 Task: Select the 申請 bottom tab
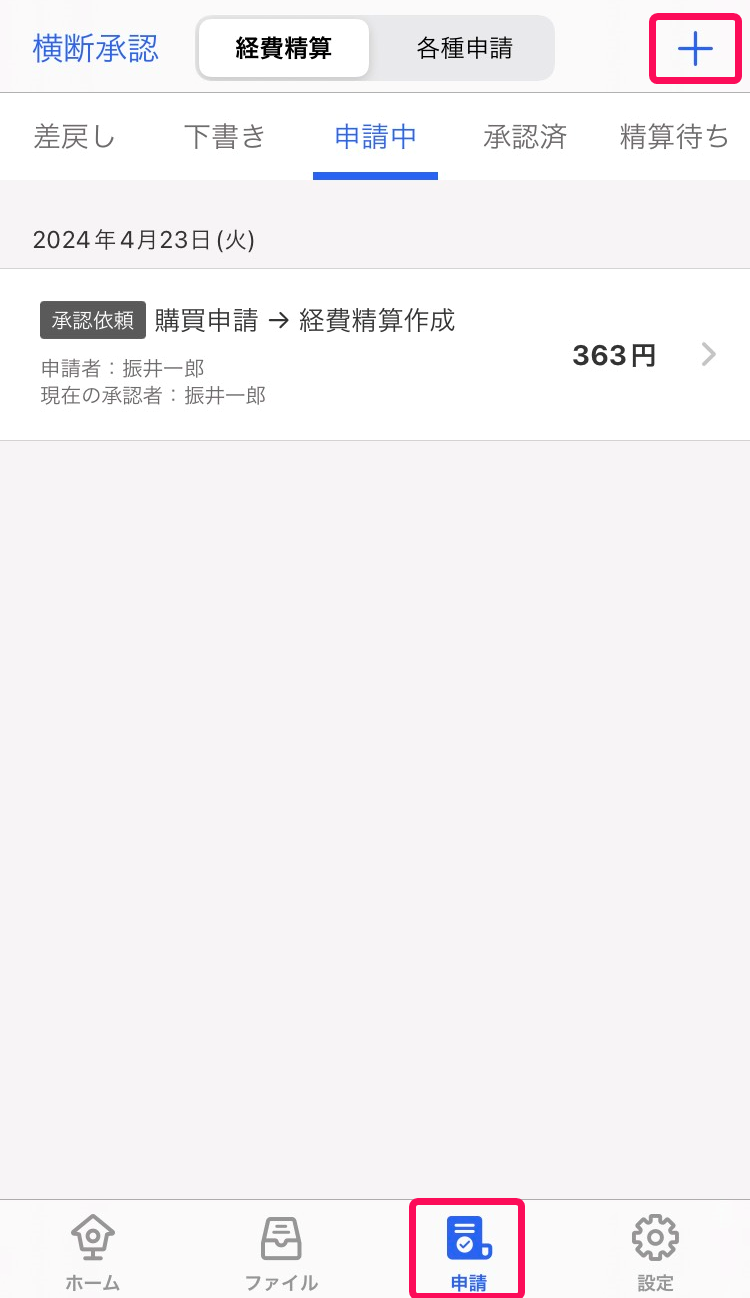point(468,1252)
